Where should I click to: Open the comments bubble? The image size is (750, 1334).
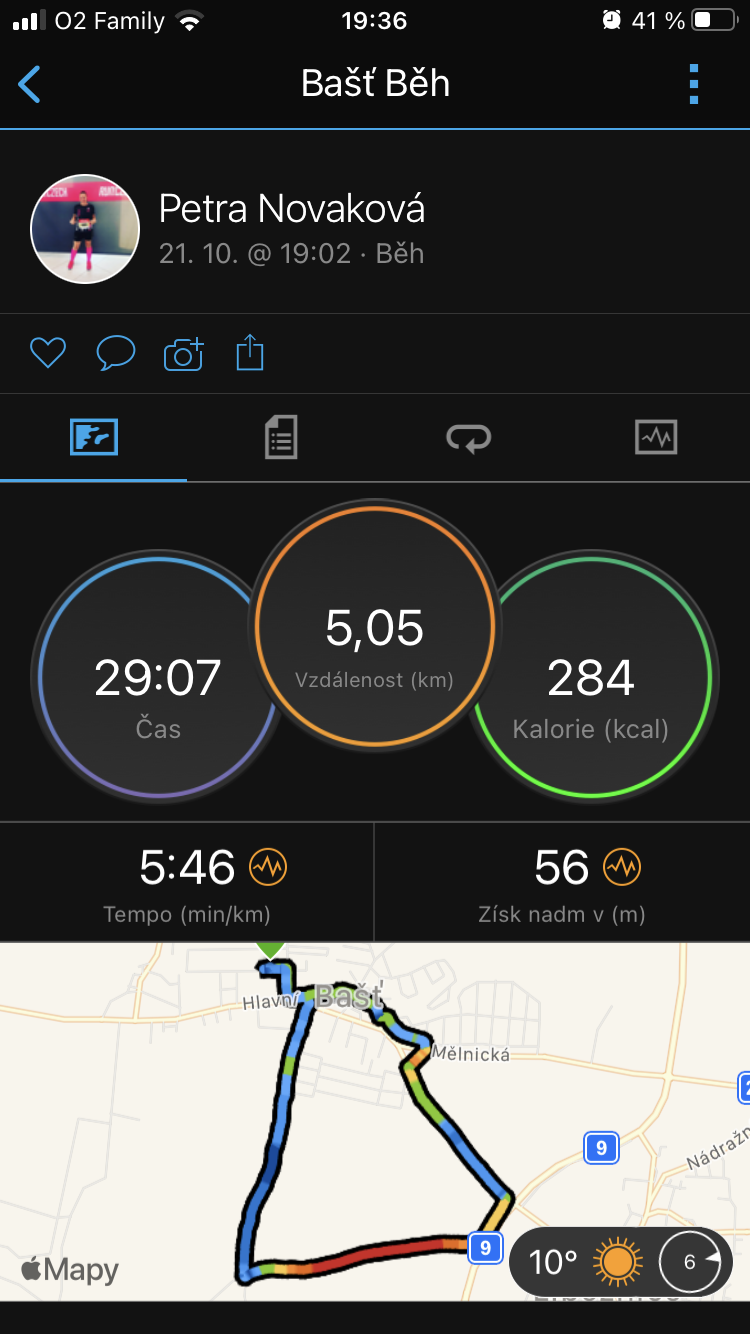[115, 352]
